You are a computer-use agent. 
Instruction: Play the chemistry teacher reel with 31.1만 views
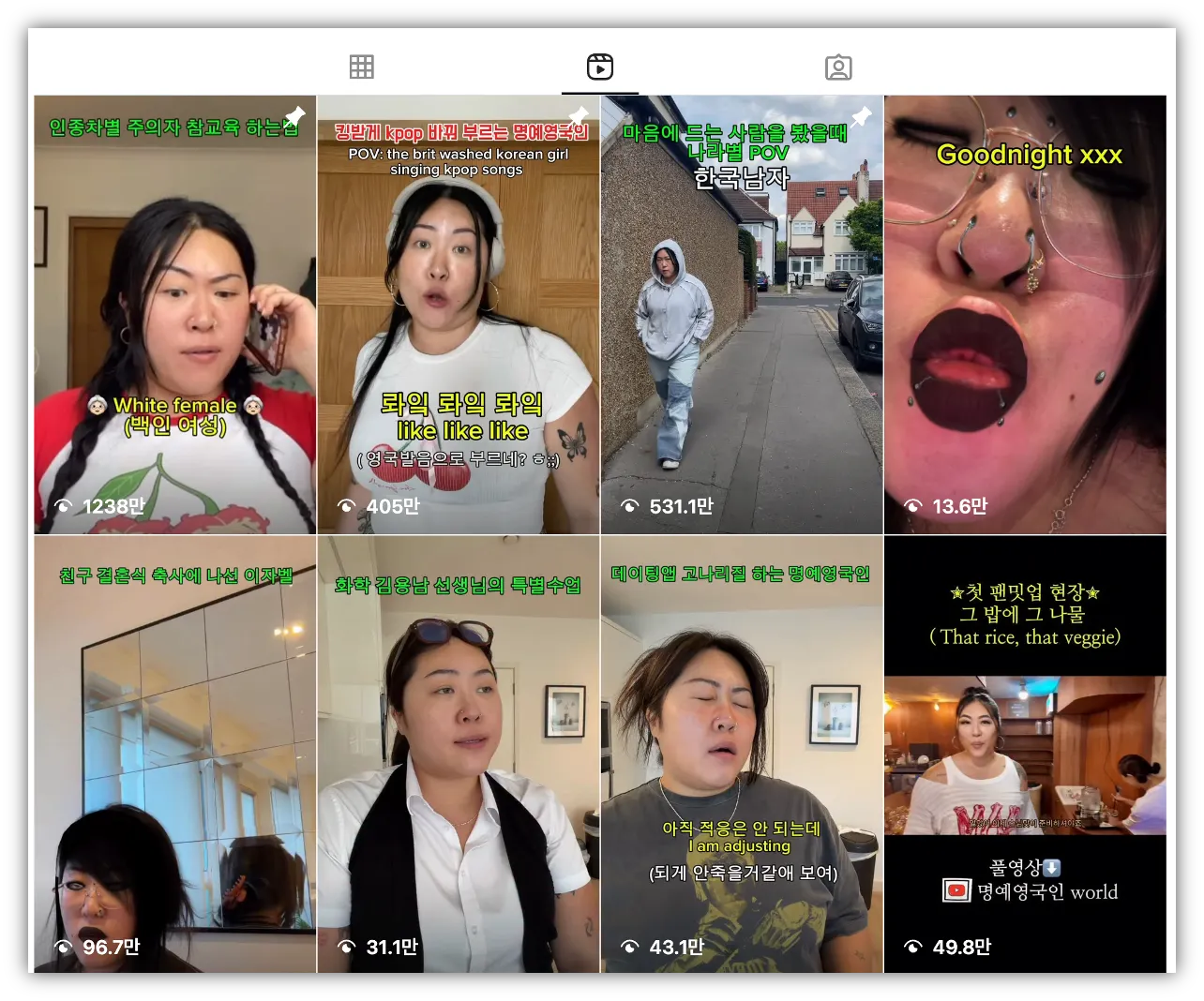point(459,754)
